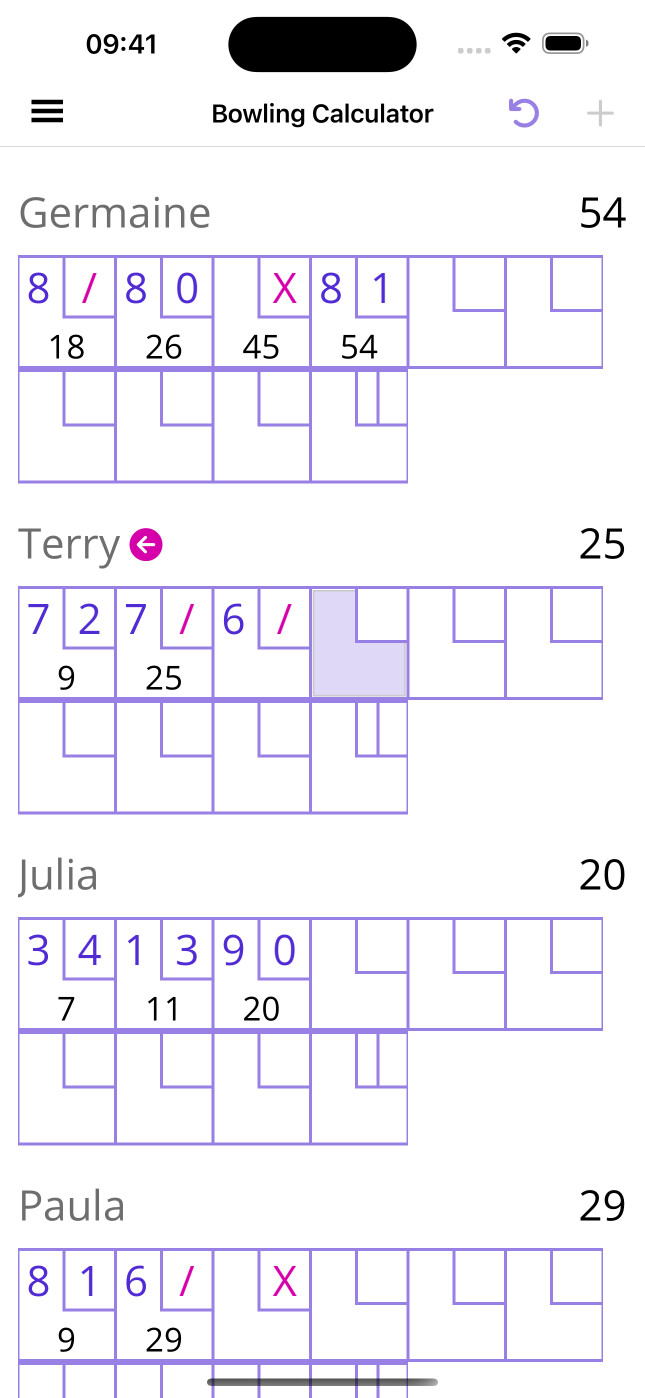This screenshot has width=645, height=1398.
Task: Select Terry's highlighted fourth frame
Action: click(x=359, y=643)
